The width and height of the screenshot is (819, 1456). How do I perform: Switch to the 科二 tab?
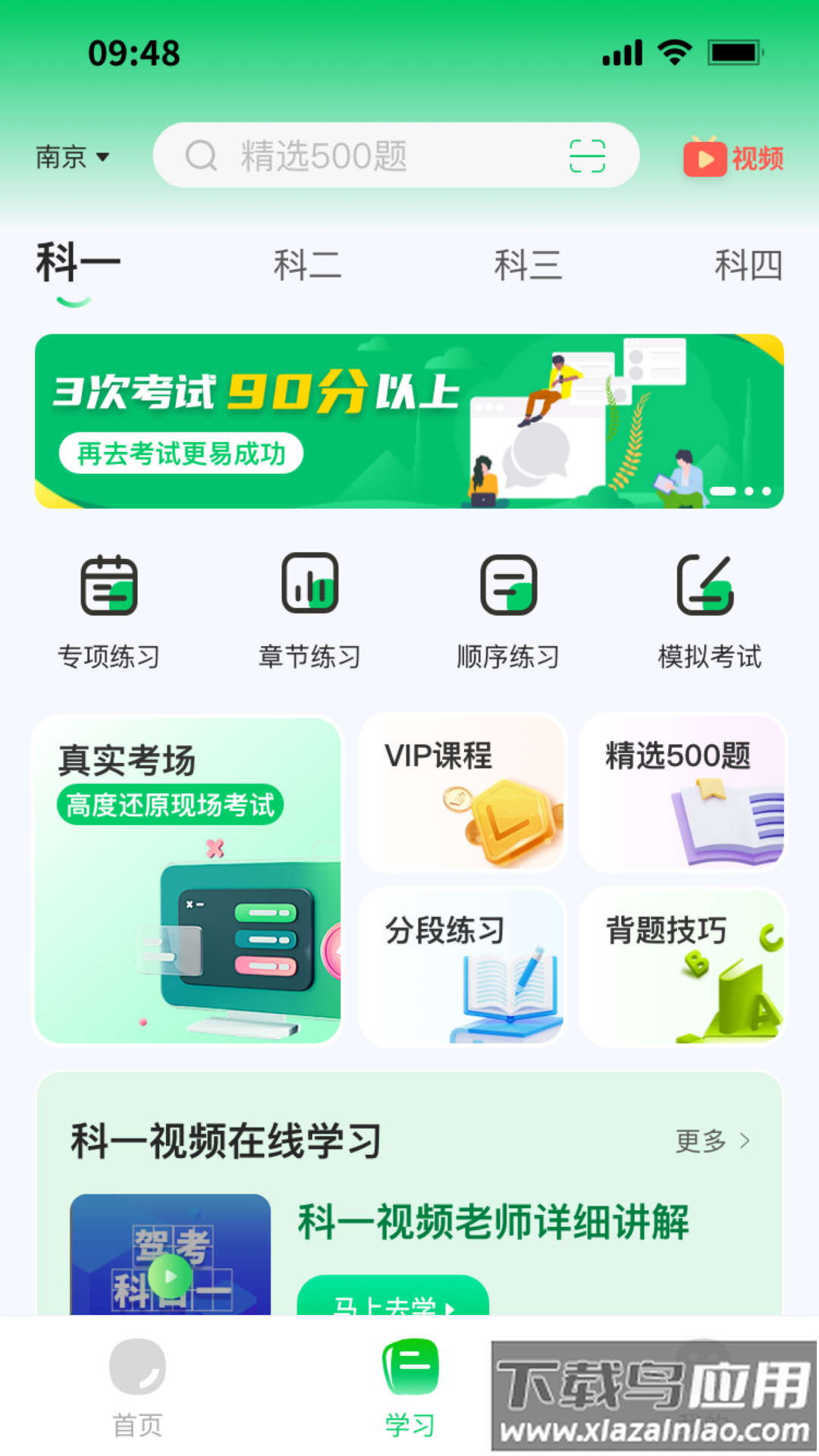pos(308,264)
